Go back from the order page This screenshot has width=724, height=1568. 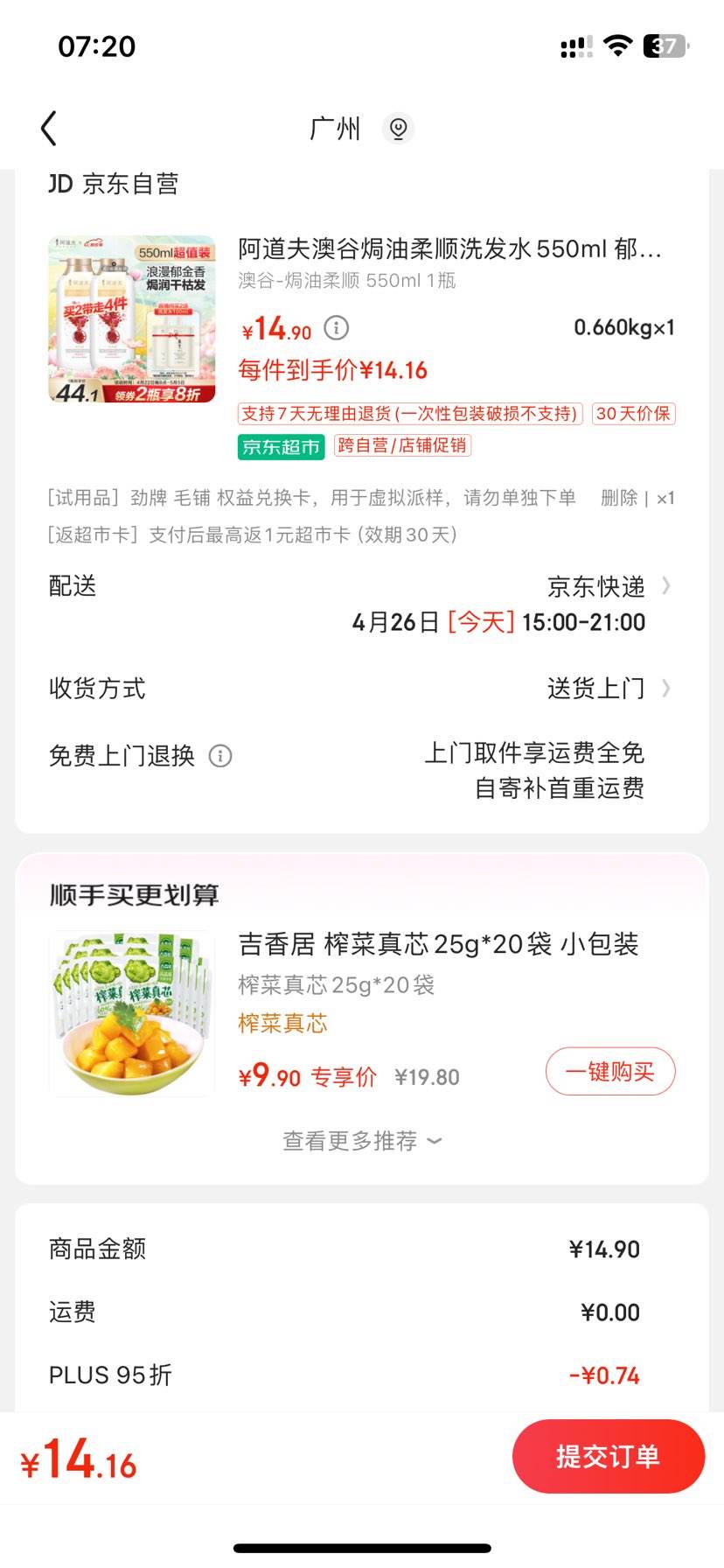click(49, 129)
